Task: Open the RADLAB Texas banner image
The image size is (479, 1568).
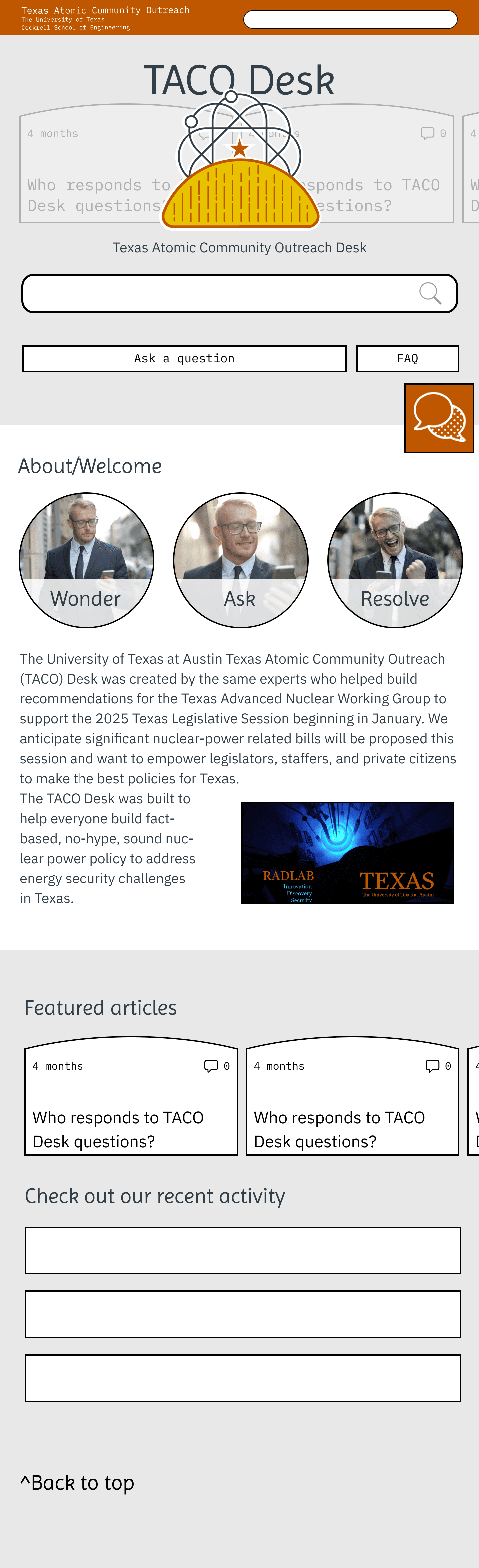Action: (348, 852)
